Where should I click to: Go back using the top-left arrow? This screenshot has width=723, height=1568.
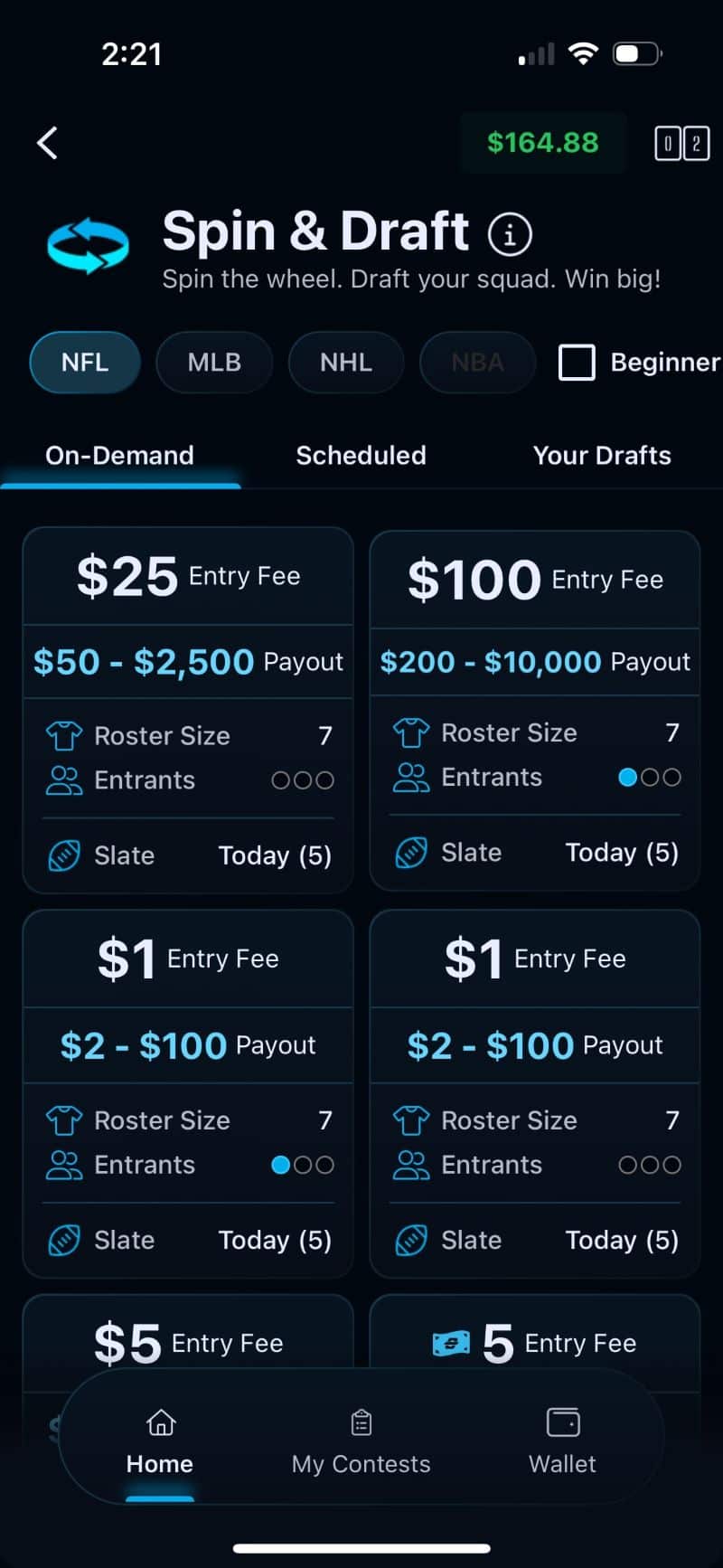[48, 143]
